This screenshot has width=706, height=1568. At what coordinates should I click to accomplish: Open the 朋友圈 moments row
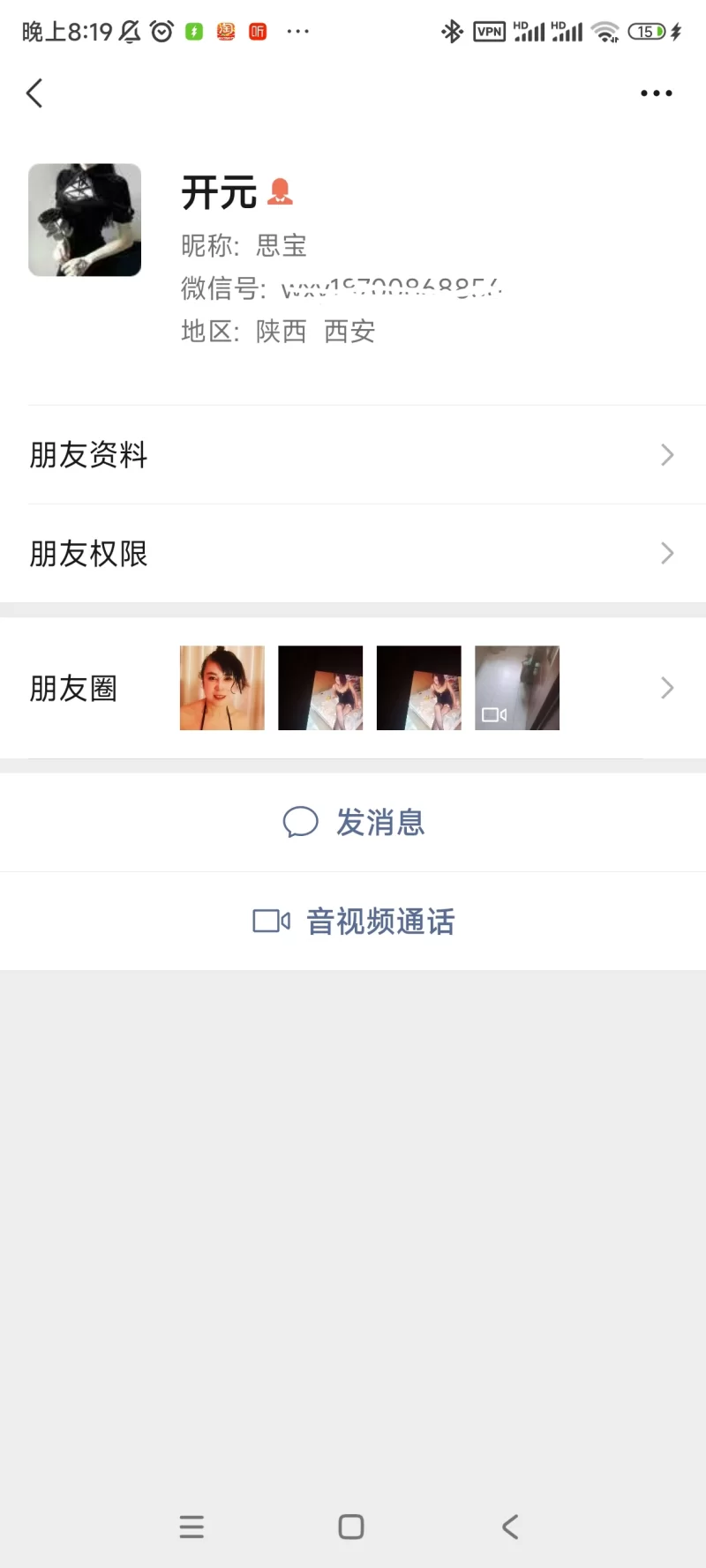point(353,688)
